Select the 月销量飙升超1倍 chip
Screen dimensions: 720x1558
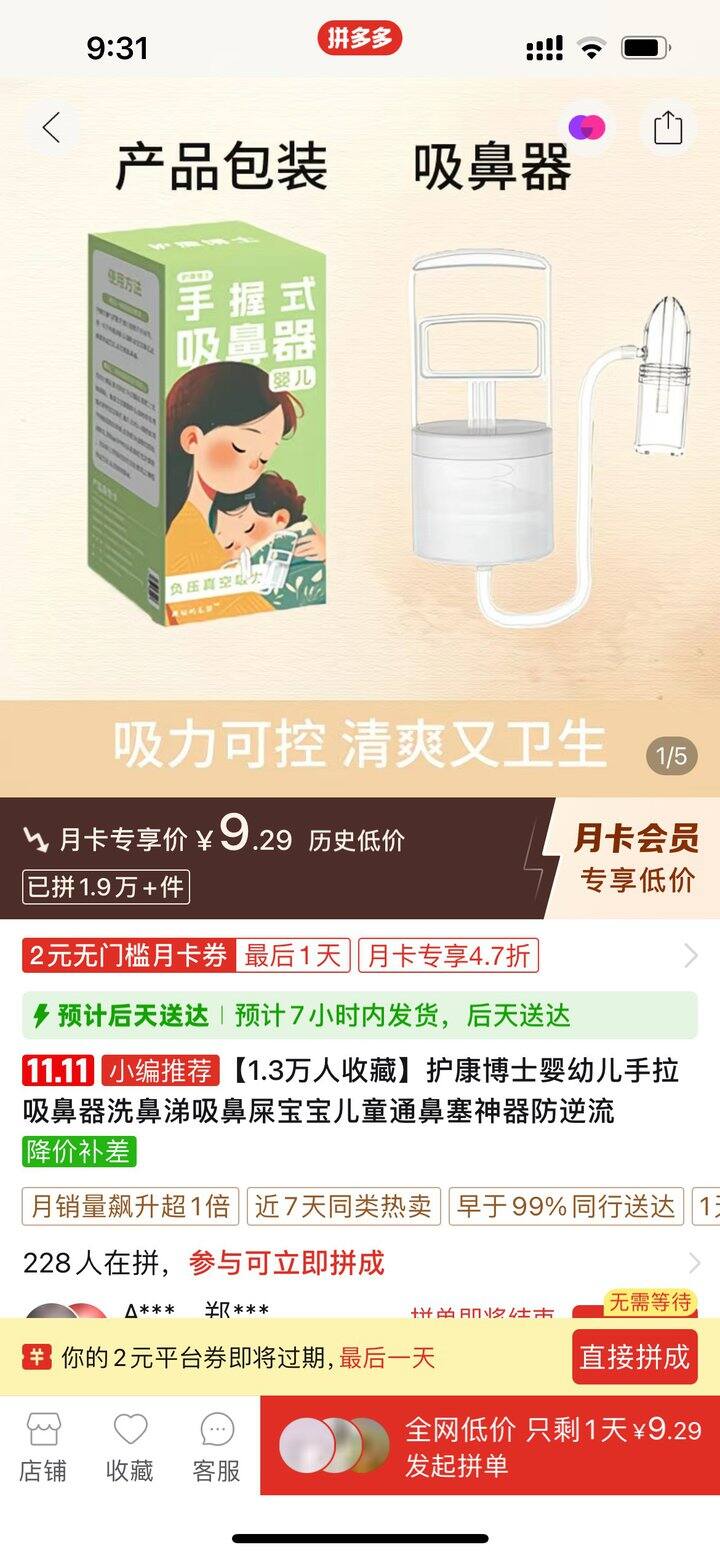point(130,1206)
